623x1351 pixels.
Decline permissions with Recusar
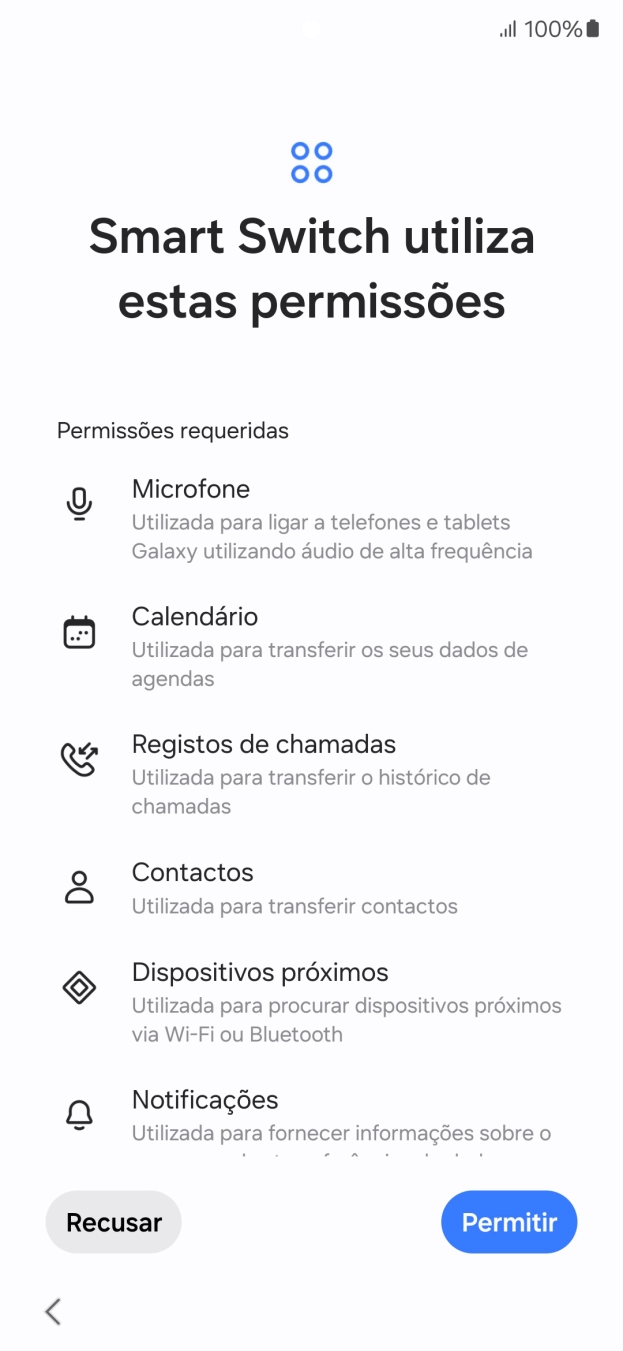[x=114, y=1222]
